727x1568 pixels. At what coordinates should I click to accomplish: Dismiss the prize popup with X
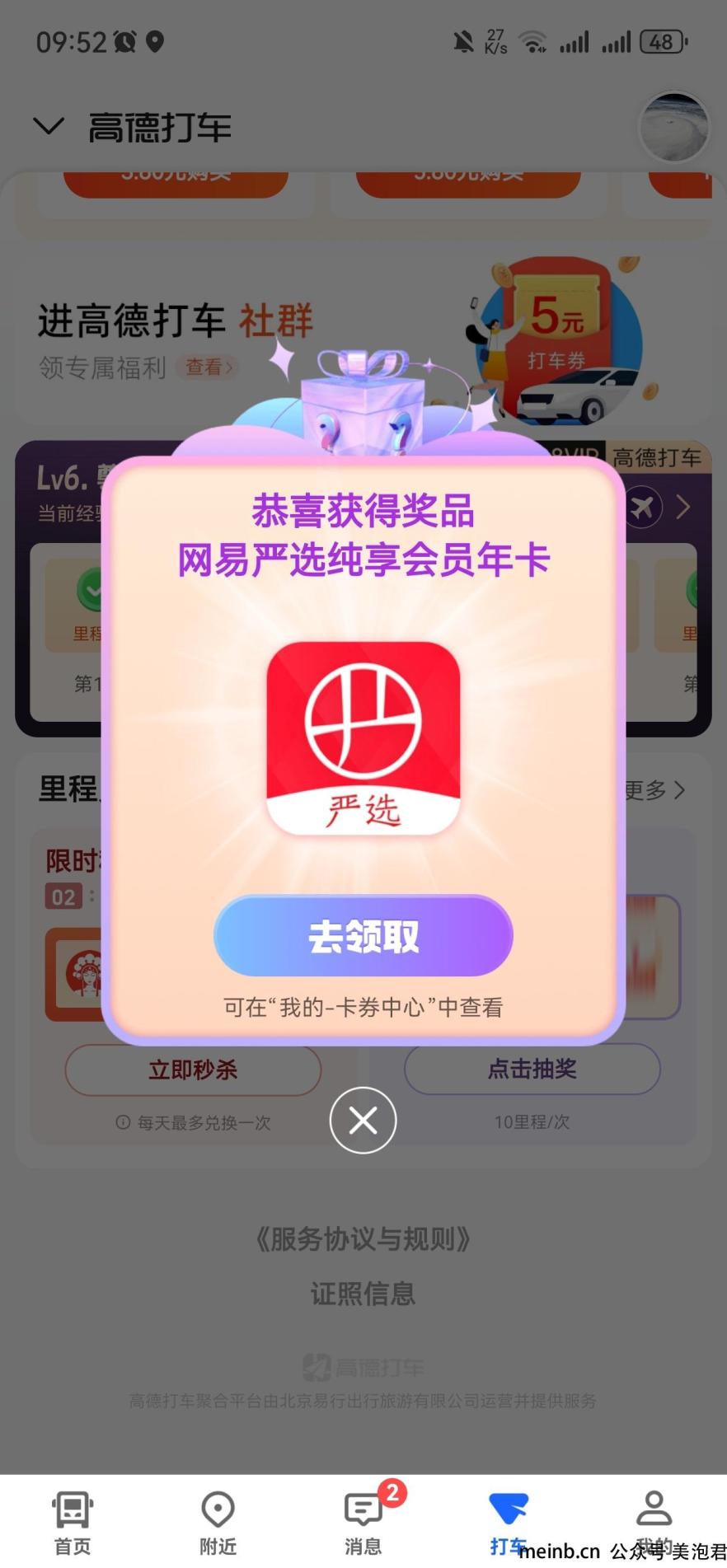click(363, 1120)
